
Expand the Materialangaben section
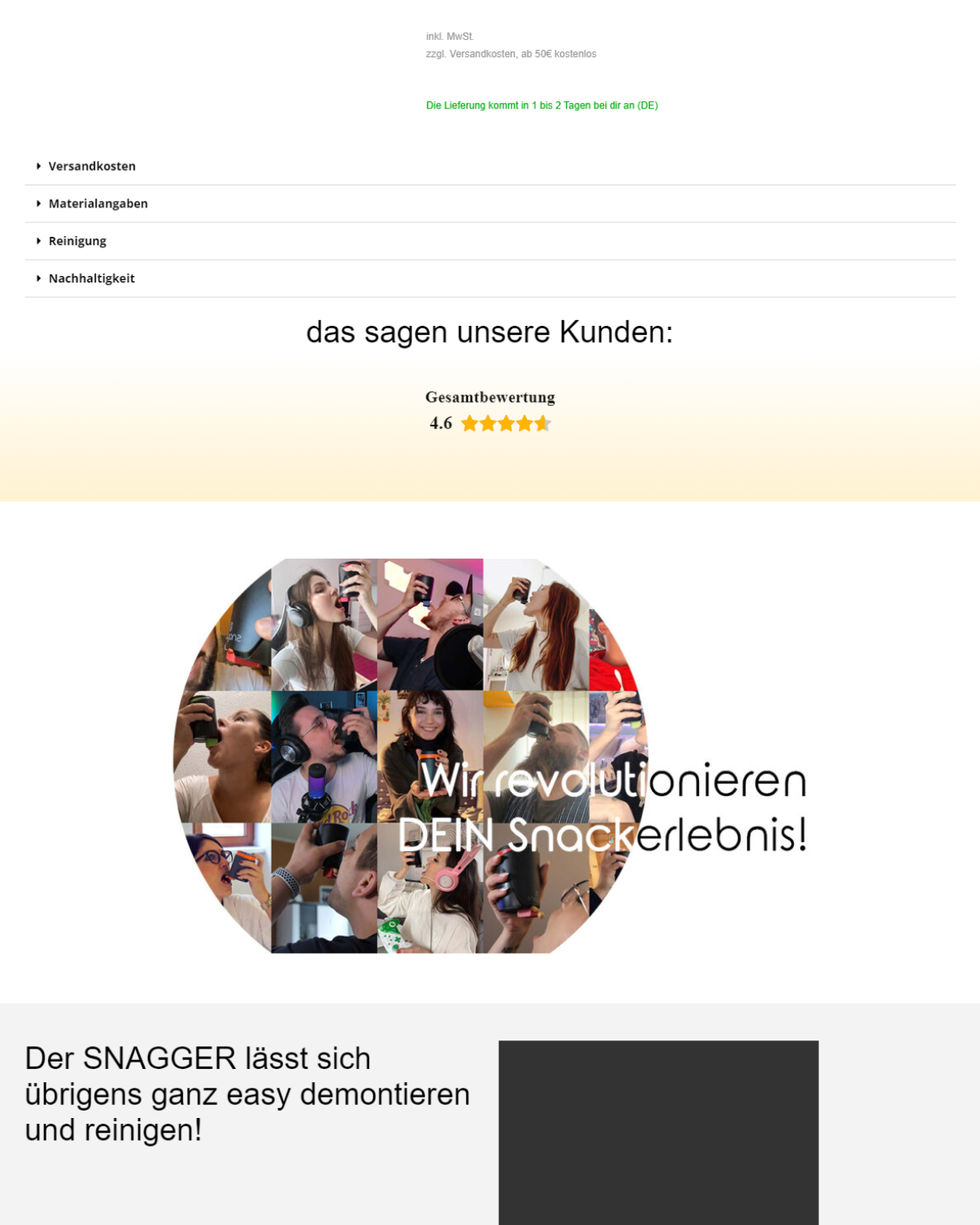click(x=97, y=203)
